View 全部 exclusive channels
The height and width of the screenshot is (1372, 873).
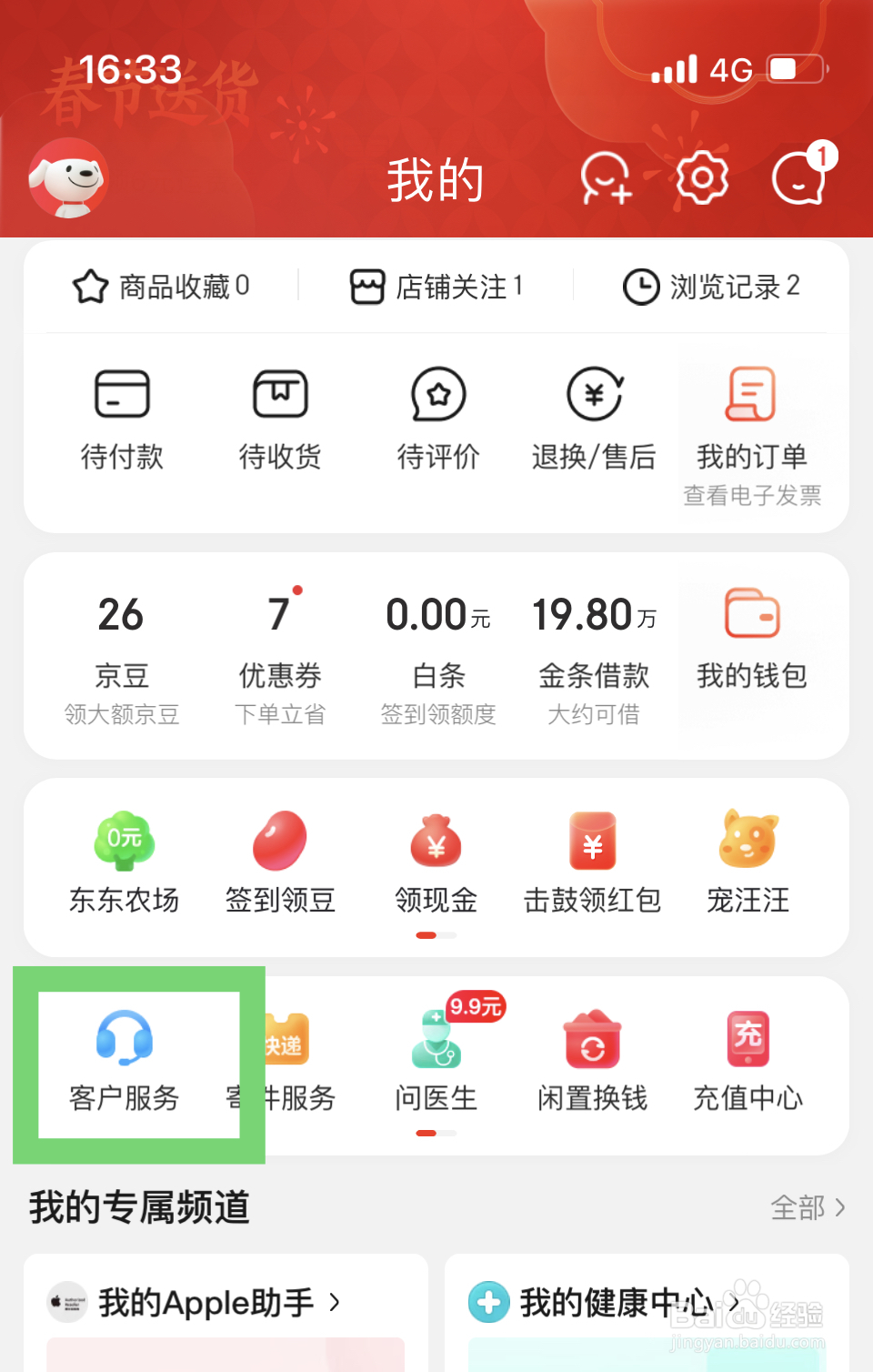point(807,1207)
